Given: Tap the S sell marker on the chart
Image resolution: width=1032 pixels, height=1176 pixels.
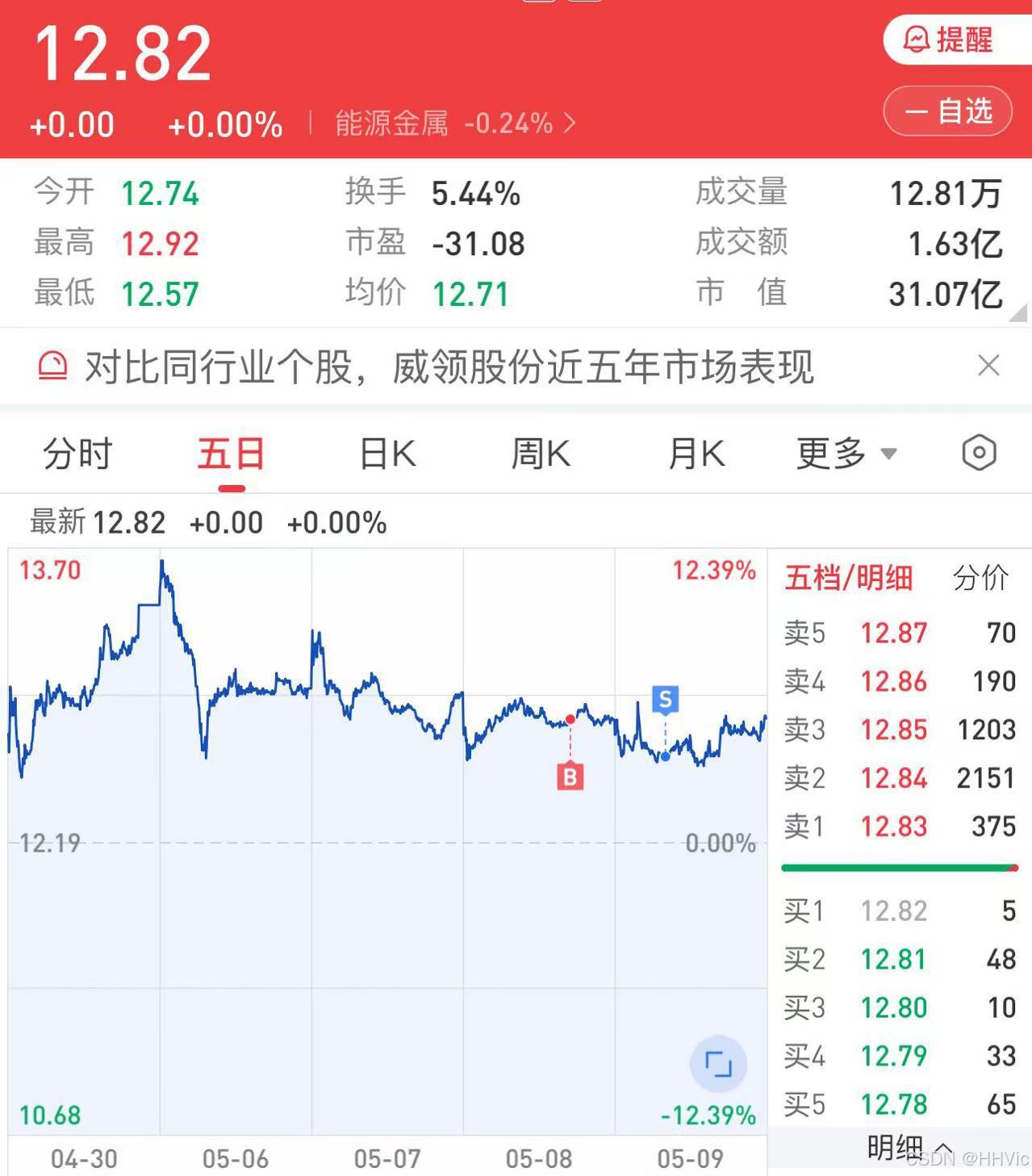Looking at the screenshot, I should click(665, 699).
